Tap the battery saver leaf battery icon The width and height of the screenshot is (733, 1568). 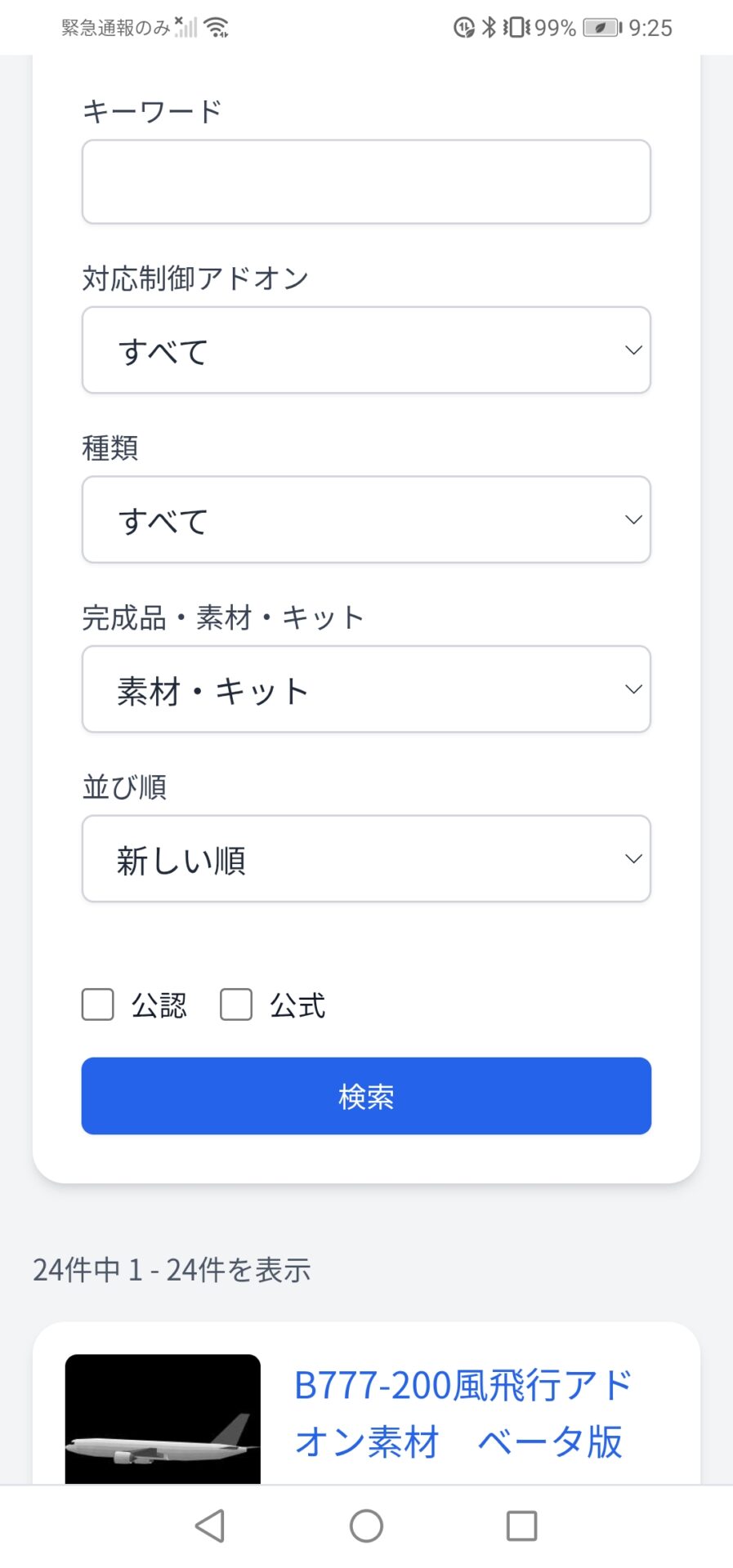tap(599, 27)
